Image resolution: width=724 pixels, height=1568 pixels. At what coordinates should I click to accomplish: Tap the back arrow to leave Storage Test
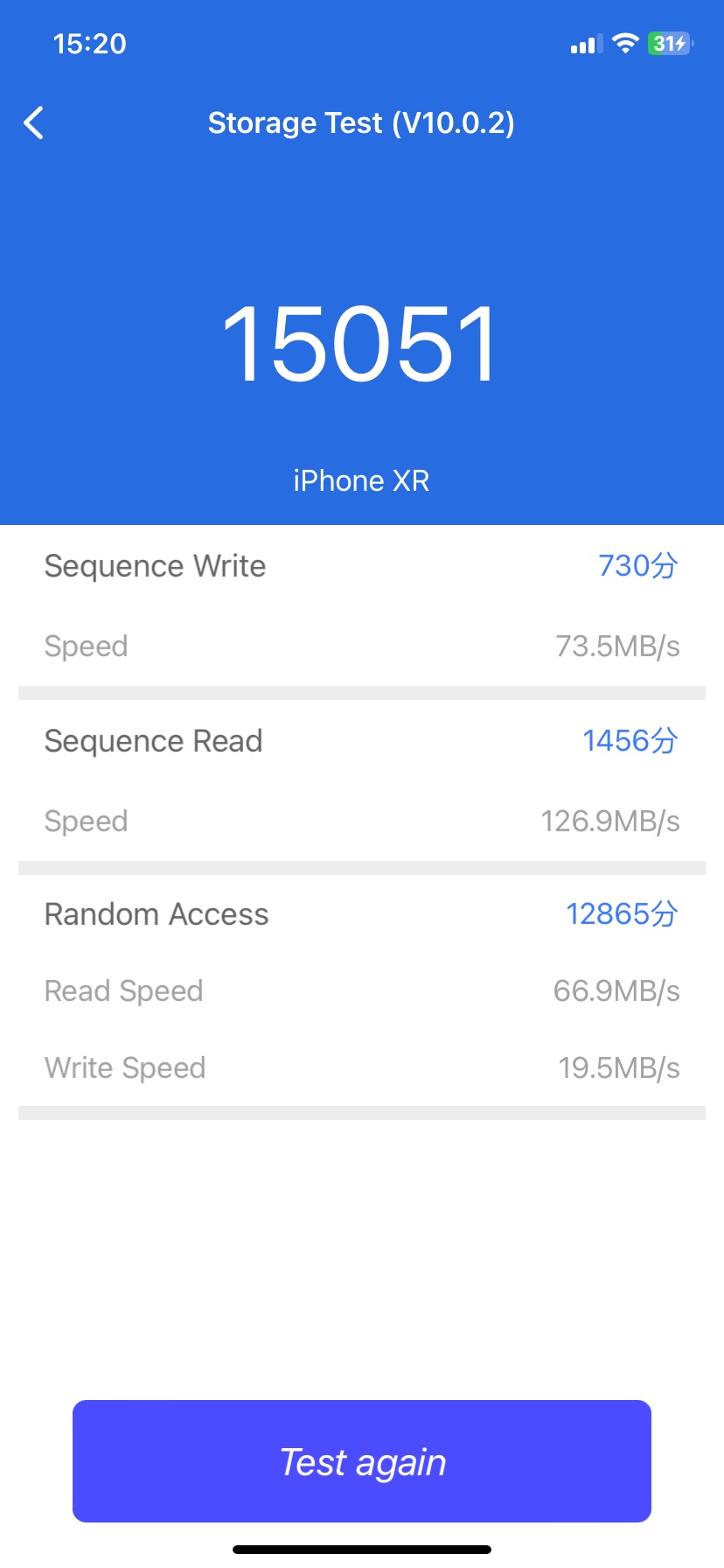coord(33,122)
